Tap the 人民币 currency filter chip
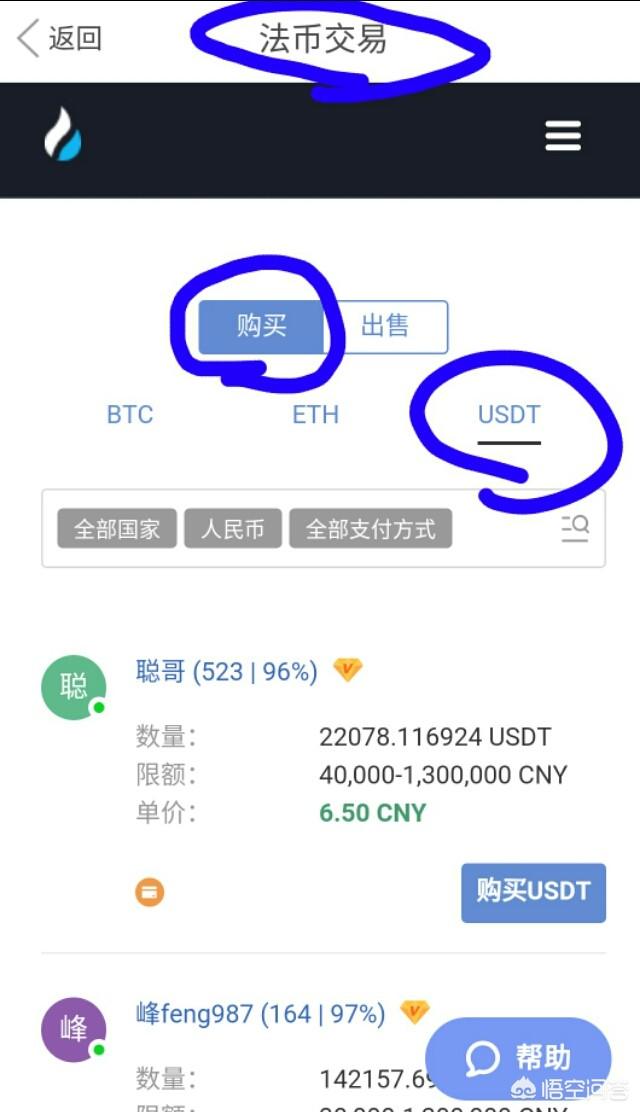 233,529
